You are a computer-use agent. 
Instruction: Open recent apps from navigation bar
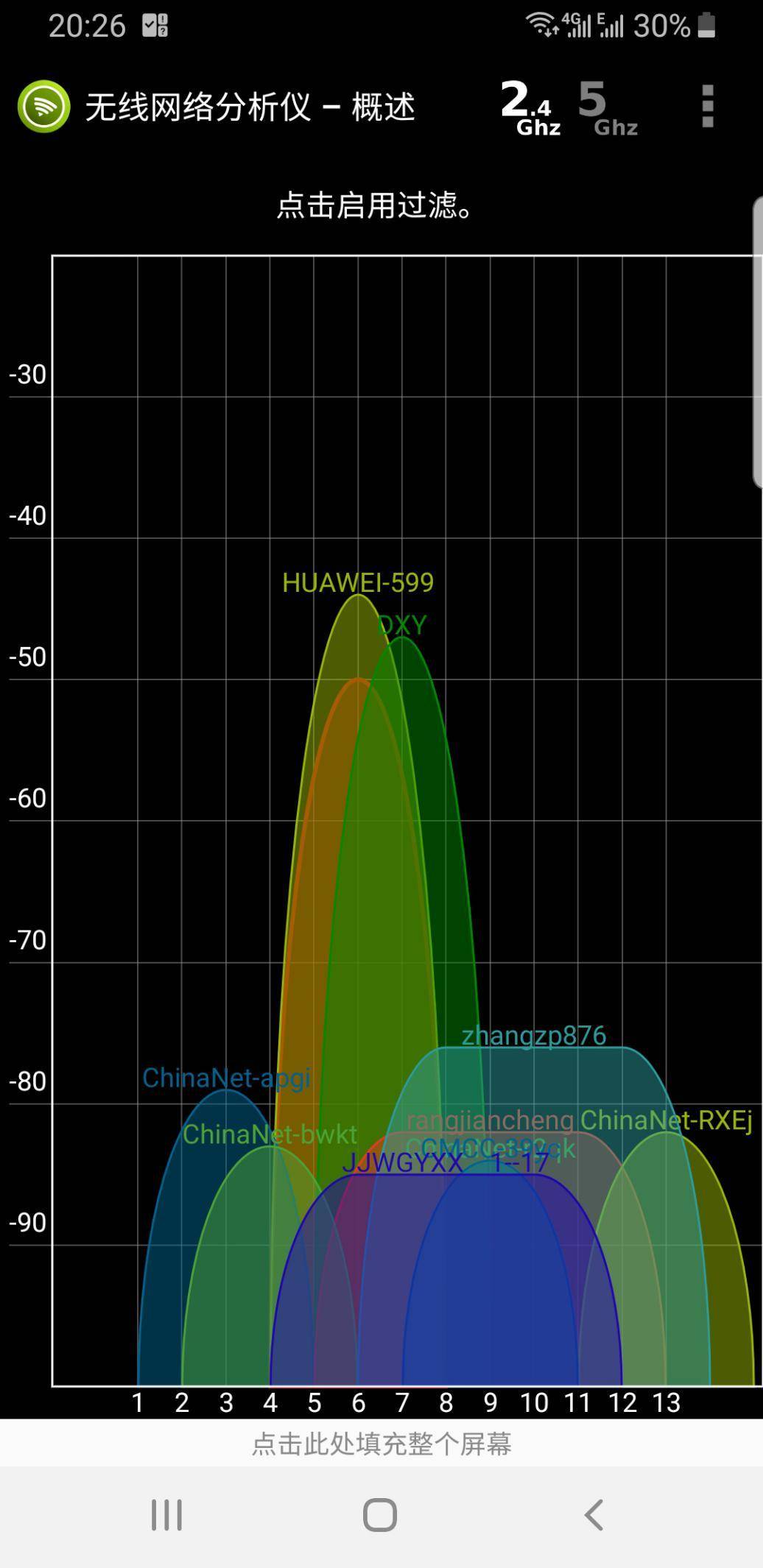(166, 1515)
